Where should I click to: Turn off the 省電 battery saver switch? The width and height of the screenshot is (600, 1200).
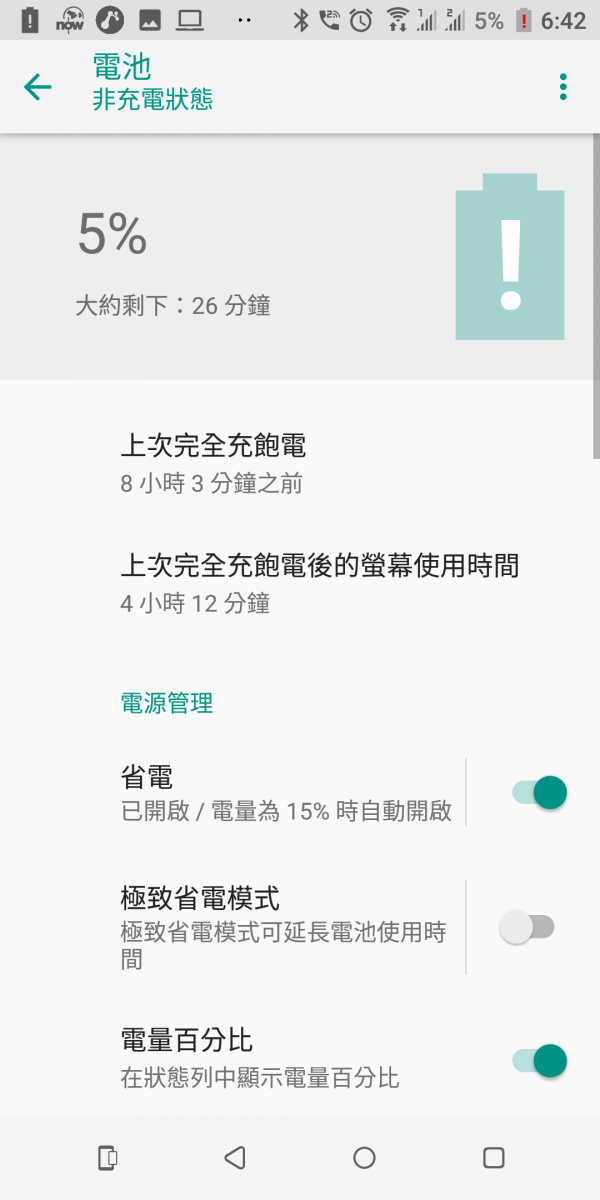click(x=539, y=792)
